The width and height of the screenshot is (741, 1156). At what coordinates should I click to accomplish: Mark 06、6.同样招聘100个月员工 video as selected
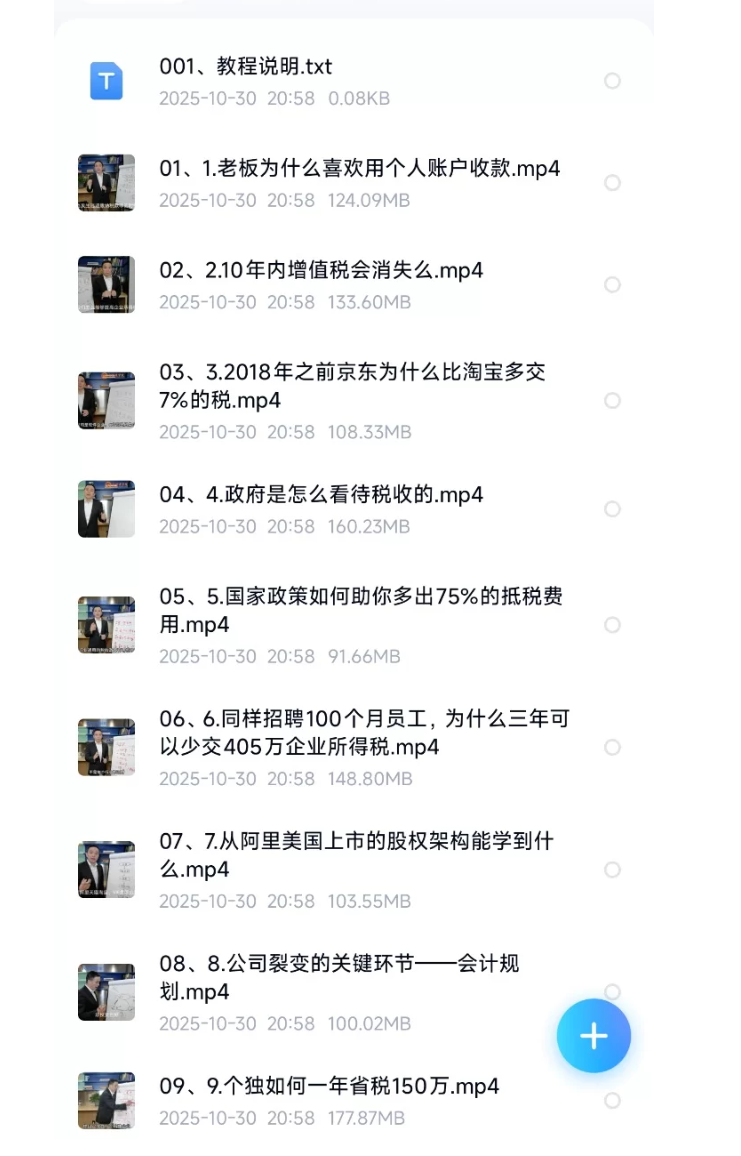(612, 747)
